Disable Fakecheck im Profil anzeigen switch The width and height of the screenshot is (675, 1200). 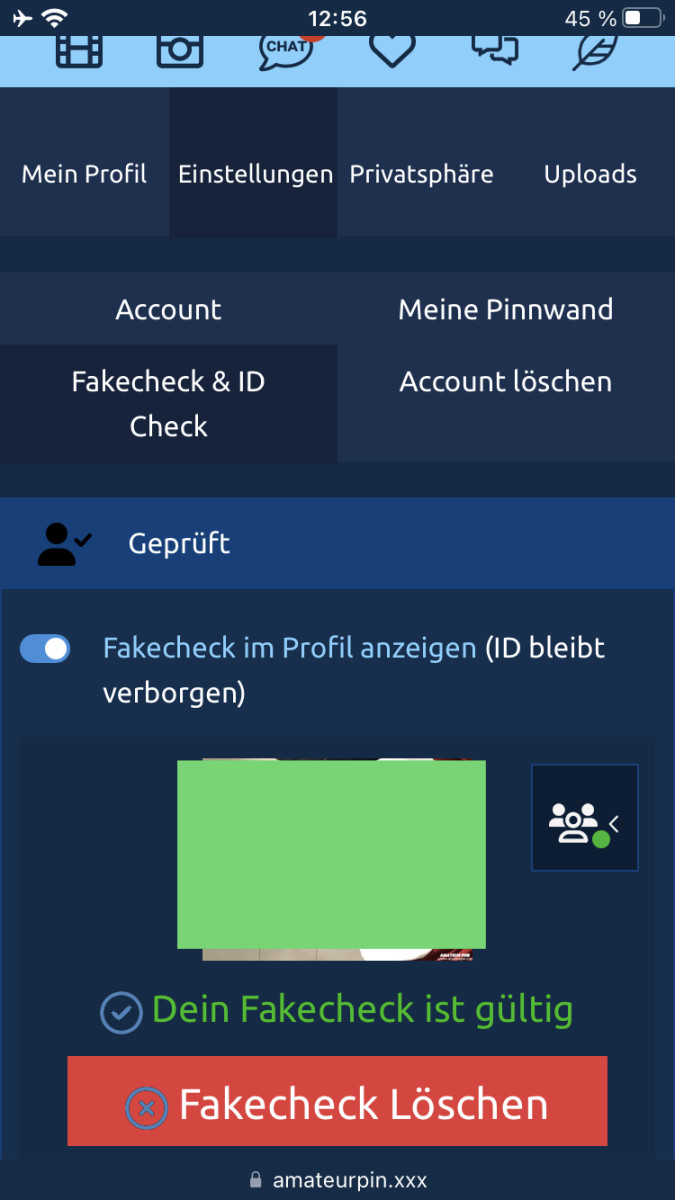[46, 649]
